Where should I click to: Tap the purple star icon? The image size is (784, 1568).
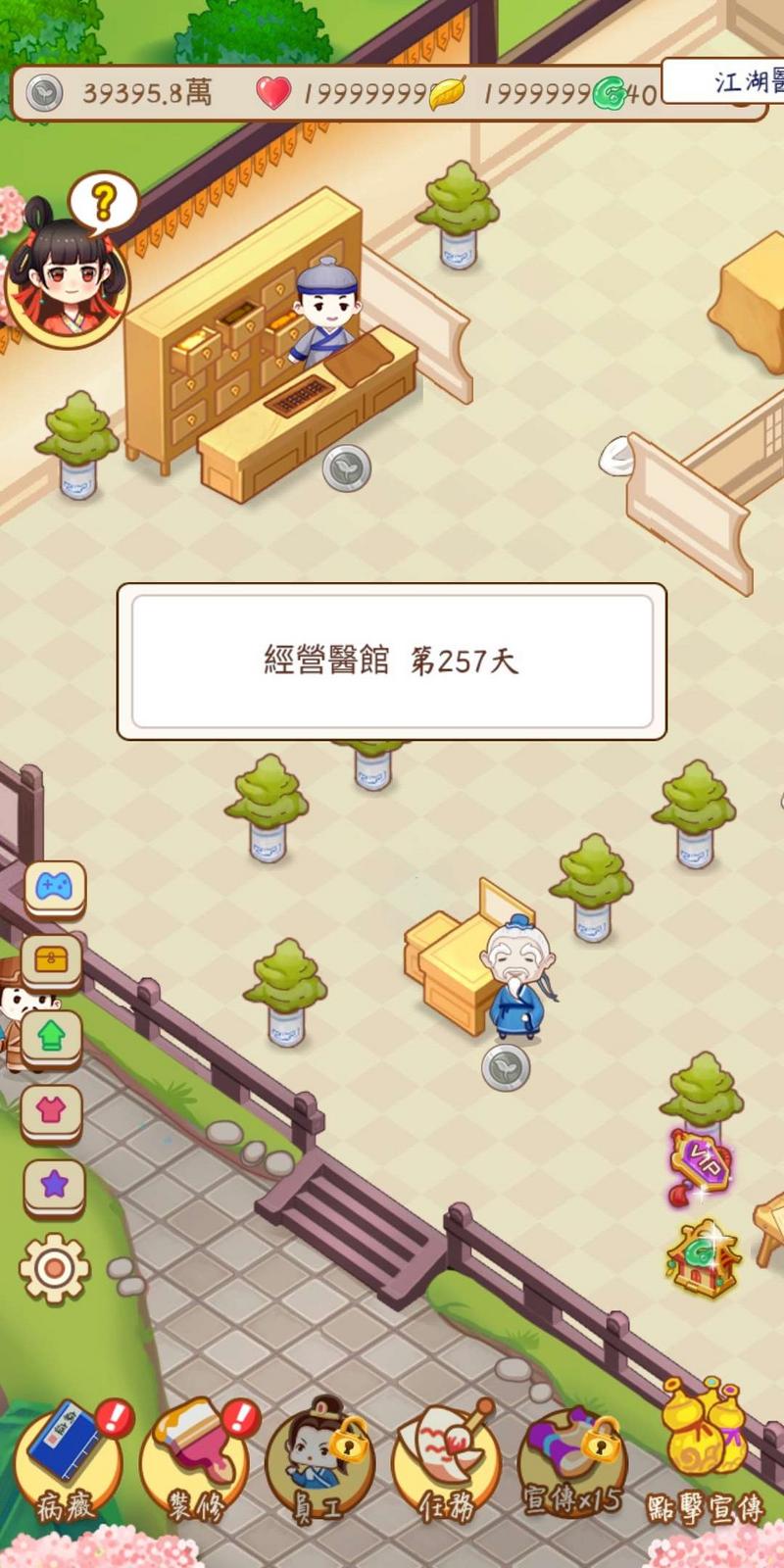[54, 1186]
